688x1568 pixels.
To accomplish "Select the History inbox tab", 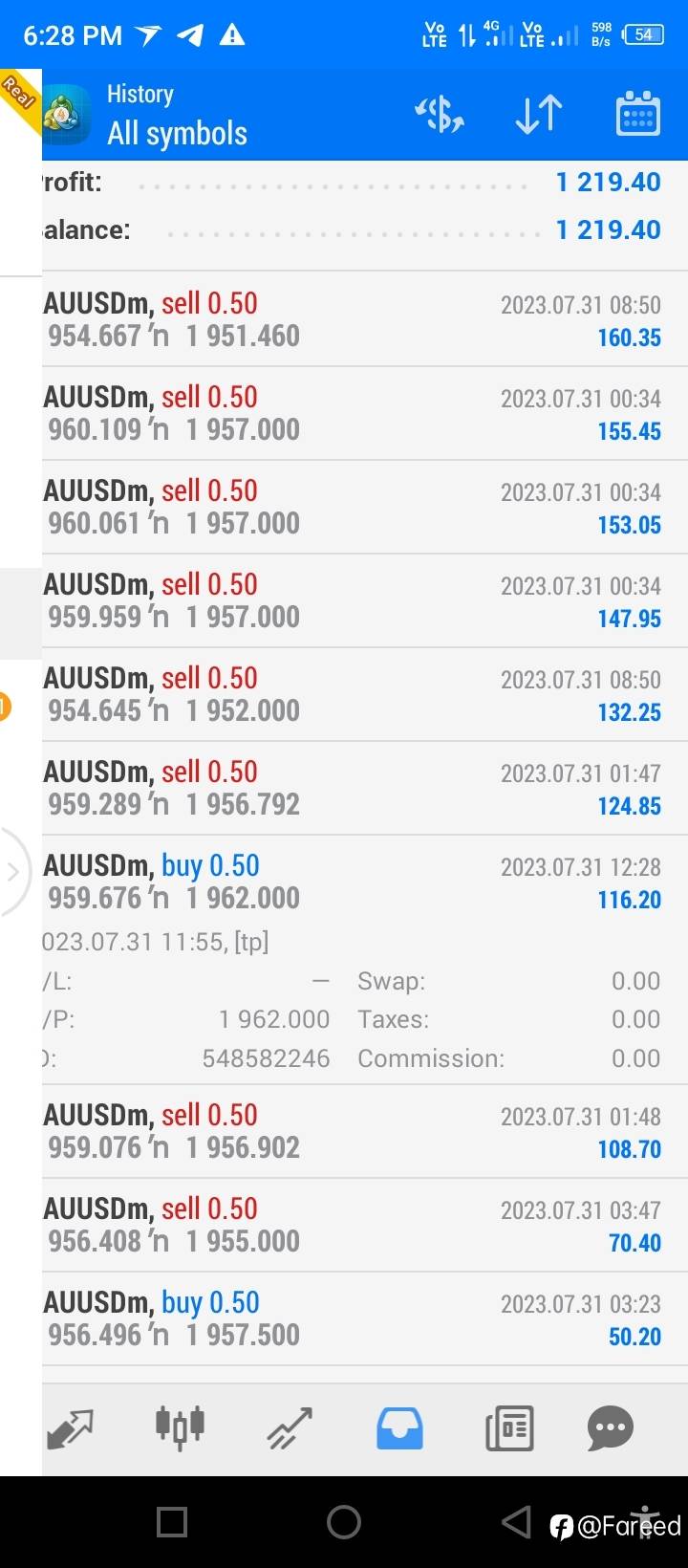I will (399, 1429).
